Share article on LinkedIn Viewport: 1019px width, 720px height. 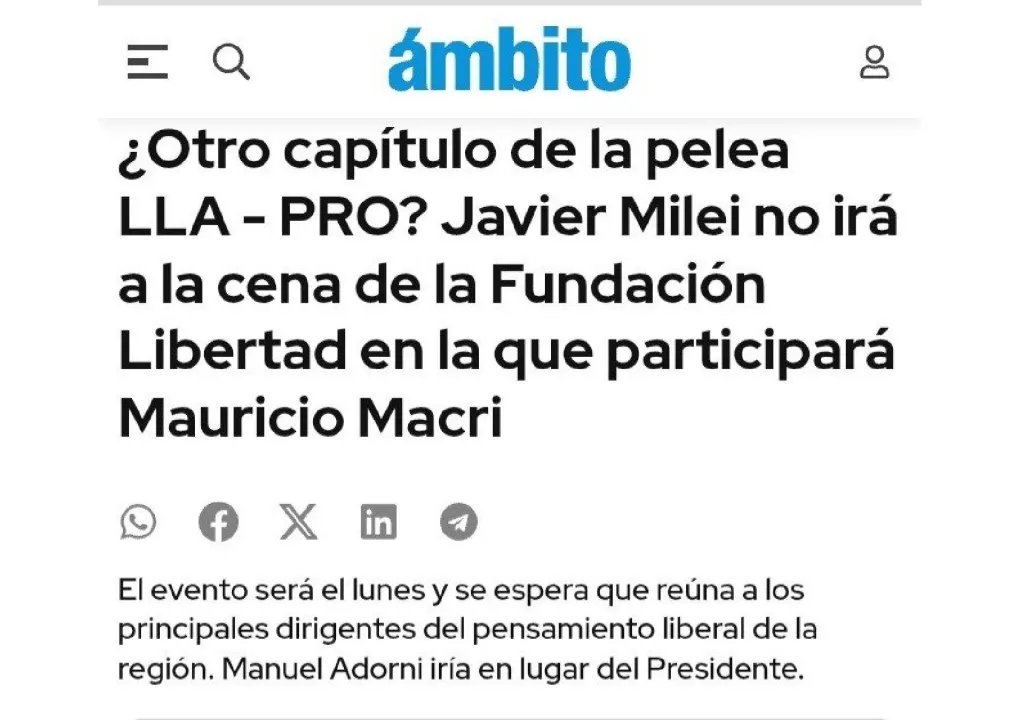tap(378, 522)
